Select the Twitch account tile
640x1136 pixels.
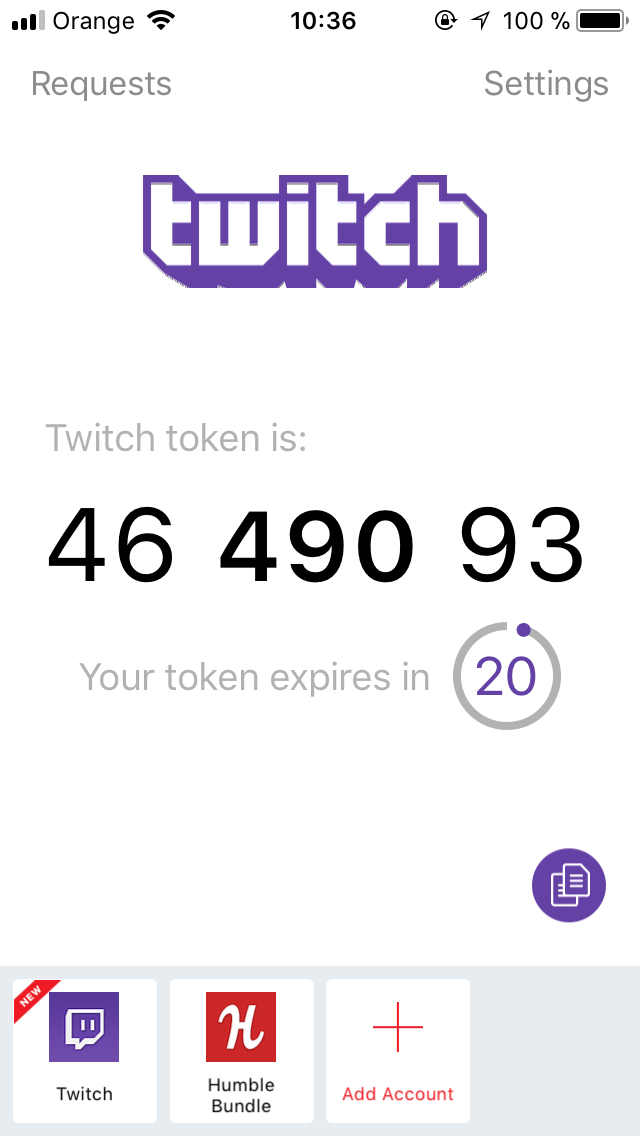pyautogui.click(x=84, y=1051)
